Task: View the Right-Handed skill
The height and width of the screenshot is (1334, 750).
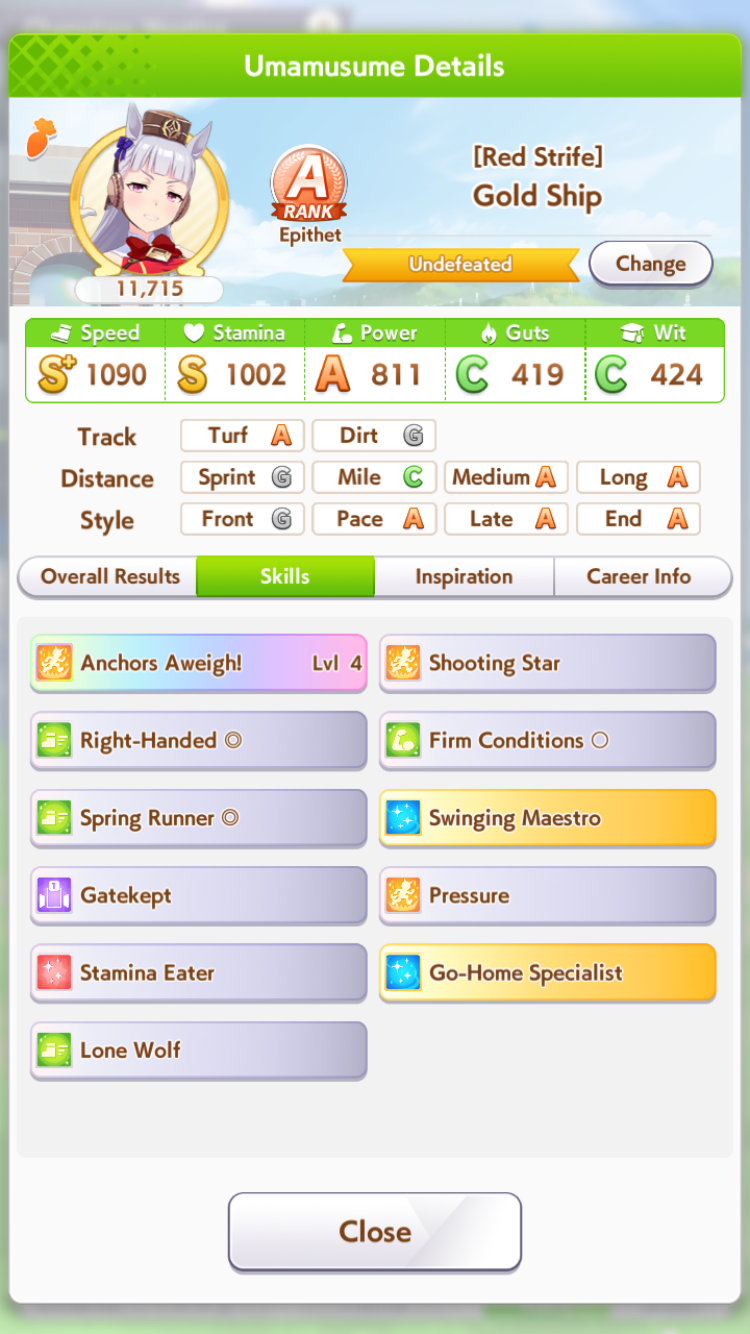Action: click(x=199, y=740)
